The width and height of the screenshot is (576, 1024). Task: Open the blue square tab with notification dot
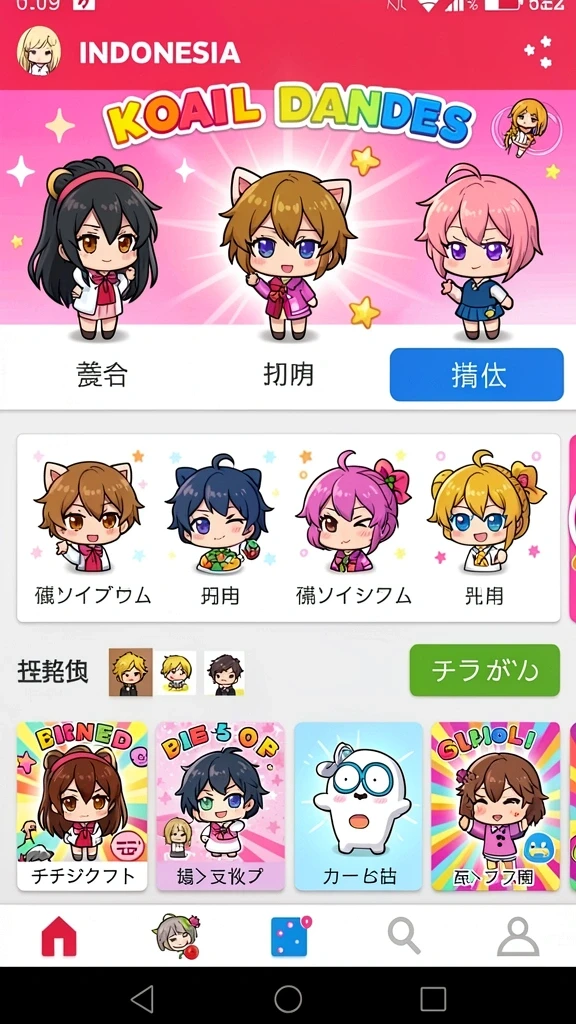click(x=290, y=936)
